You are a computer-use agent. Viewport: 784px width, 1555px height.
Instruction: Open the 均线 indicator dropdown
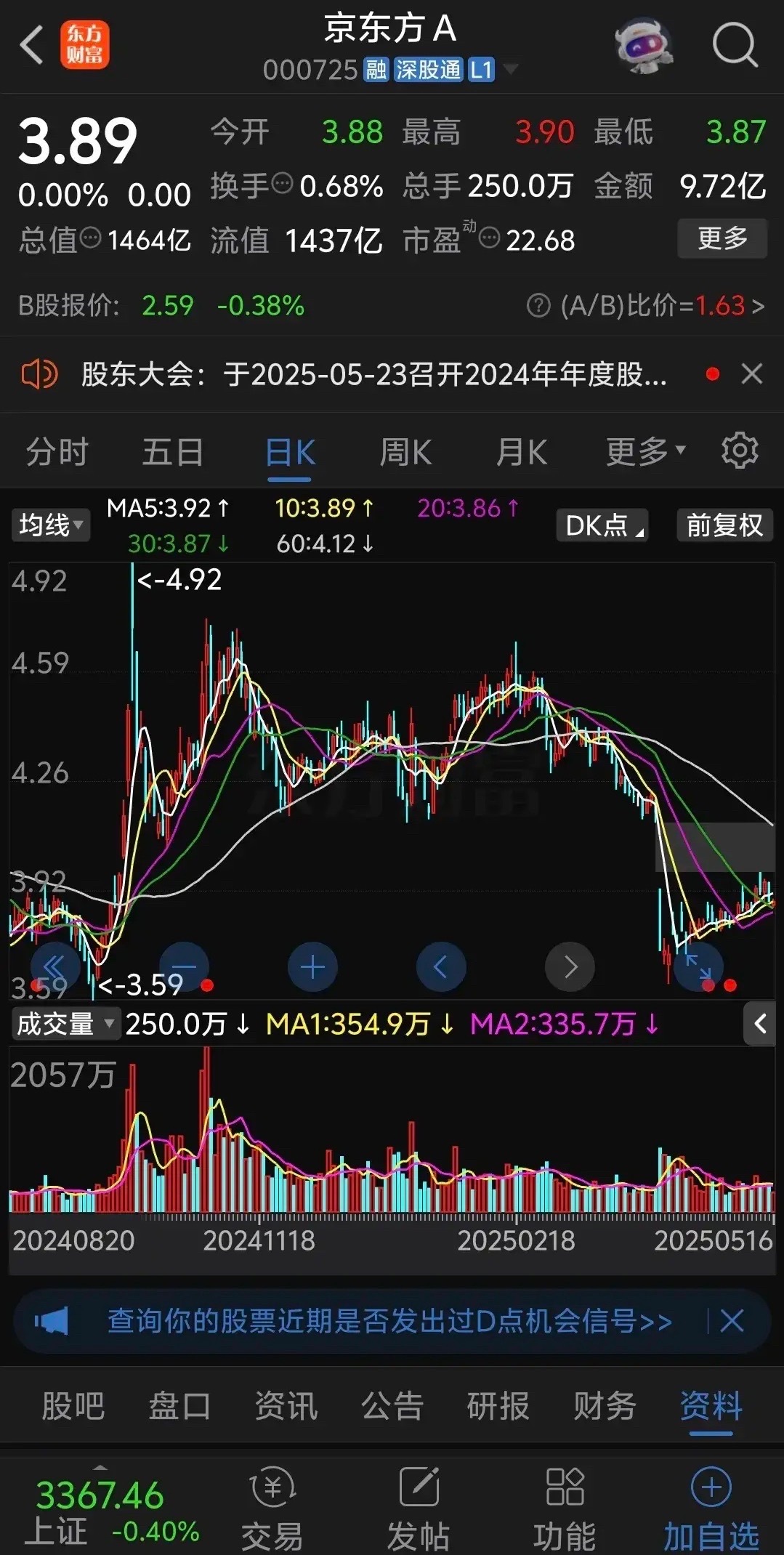pos(50,525)
